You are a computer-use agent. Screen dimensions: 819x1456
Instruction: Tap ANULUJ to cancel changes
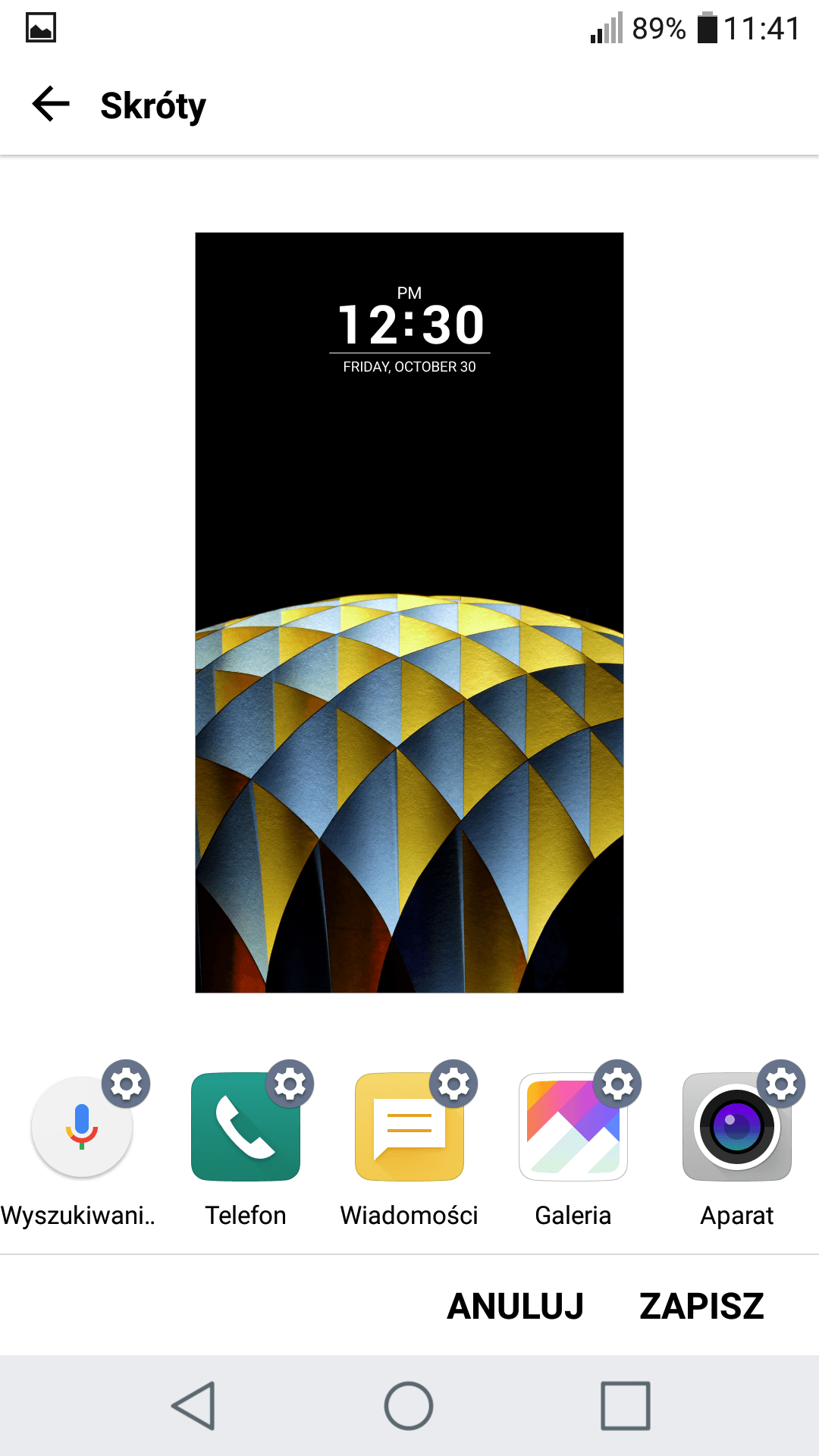tap(516, 1306)
